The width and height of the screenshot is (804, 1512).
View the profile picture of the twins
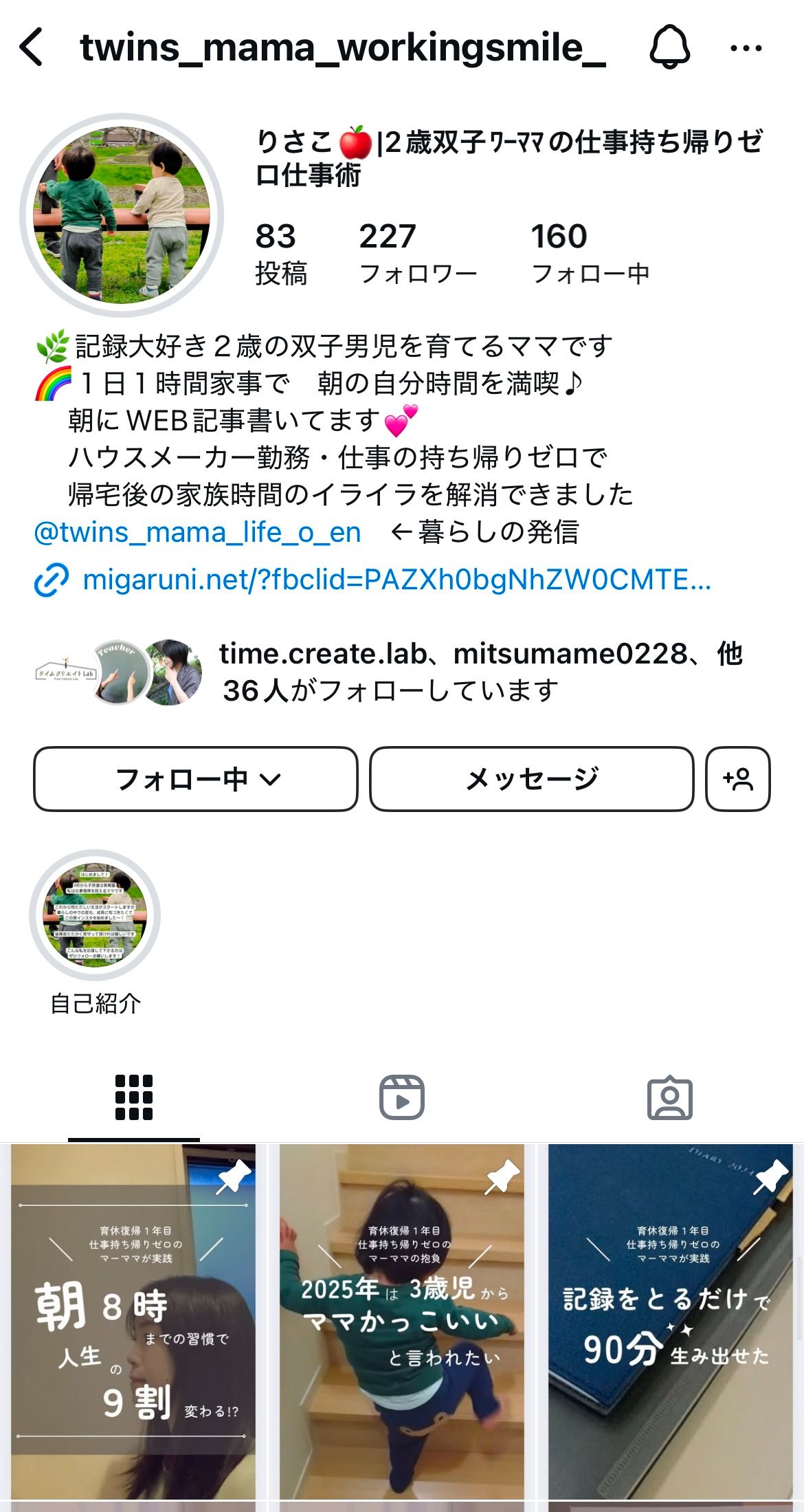pos(122,215)
